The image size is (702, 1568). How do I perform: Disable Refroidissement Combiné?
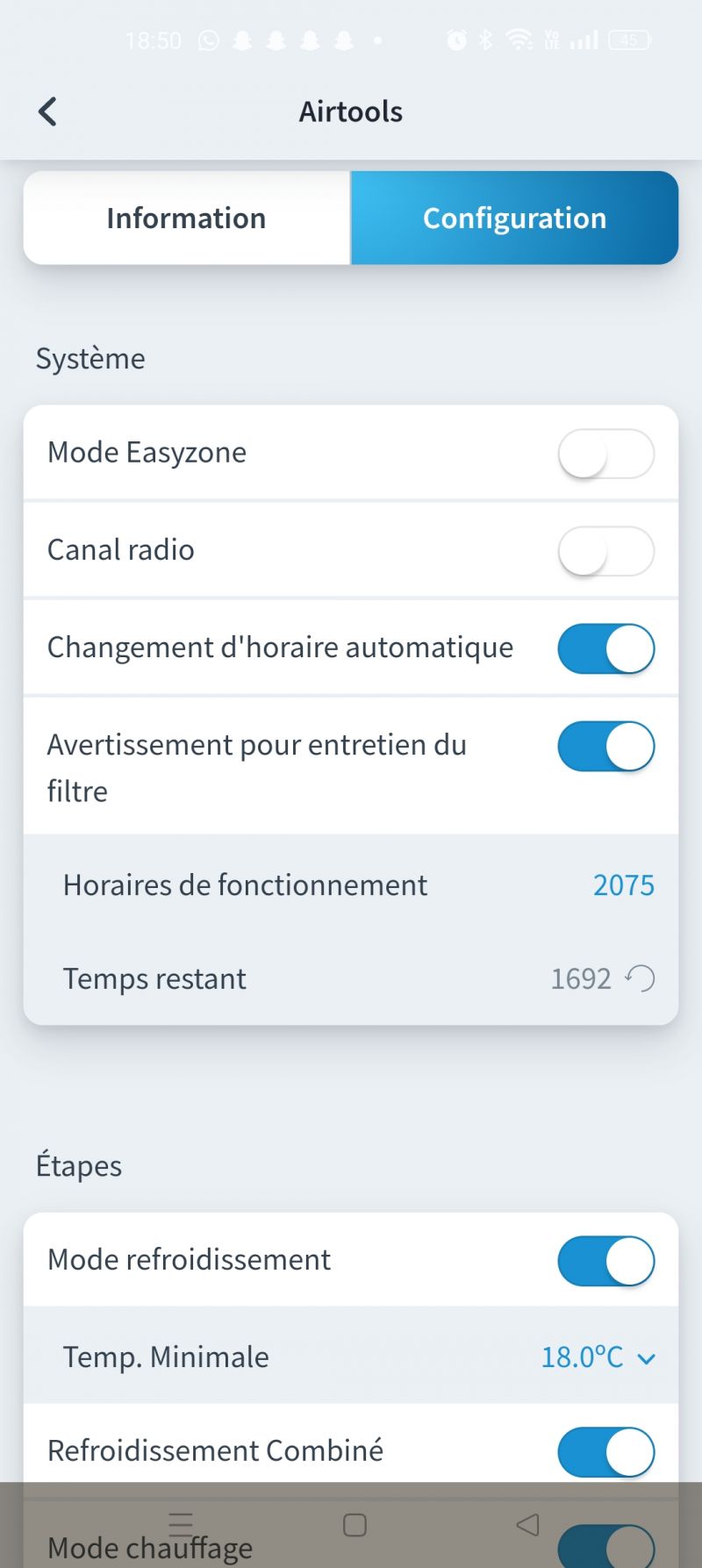coord(606,1452)
